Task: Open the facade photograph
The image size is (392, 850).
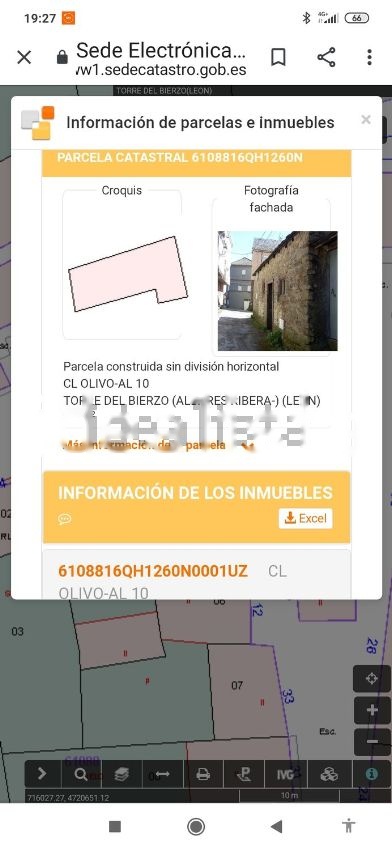Action: point(278,291)
